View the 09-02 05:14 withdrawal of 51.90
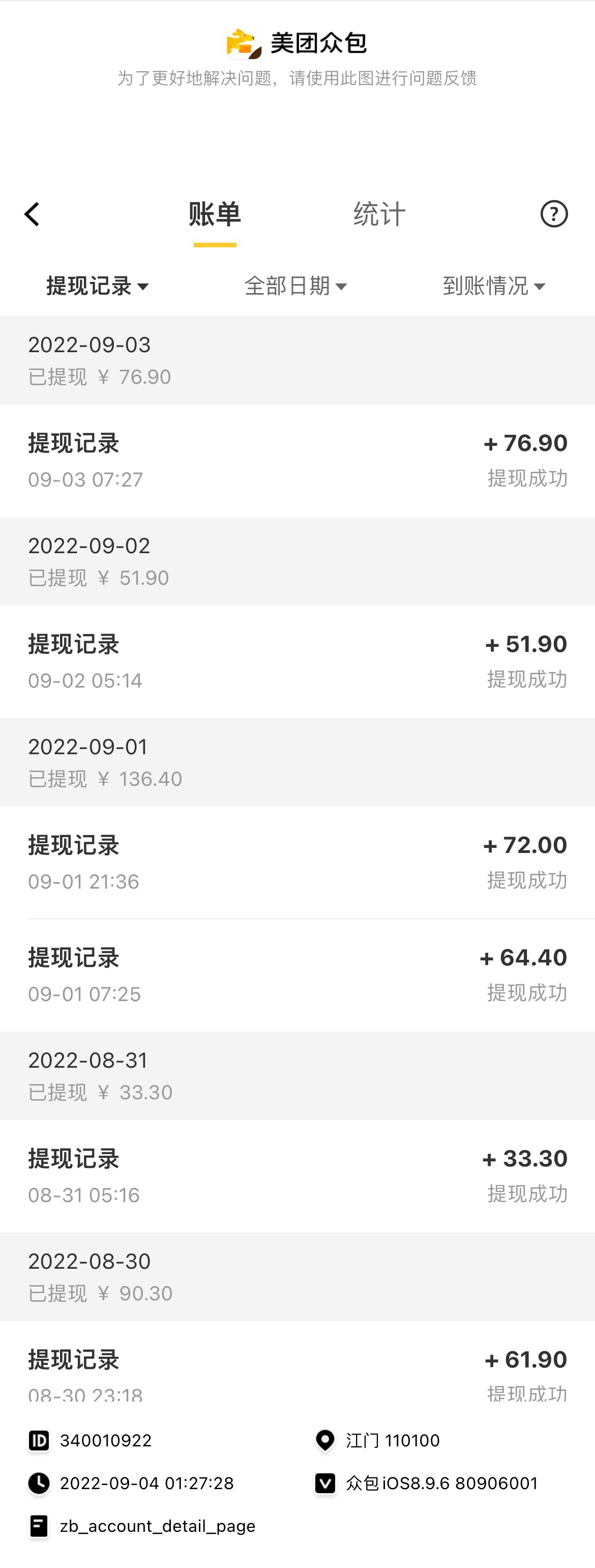This screenshot has width=595, height=1568. coord(297,662)
